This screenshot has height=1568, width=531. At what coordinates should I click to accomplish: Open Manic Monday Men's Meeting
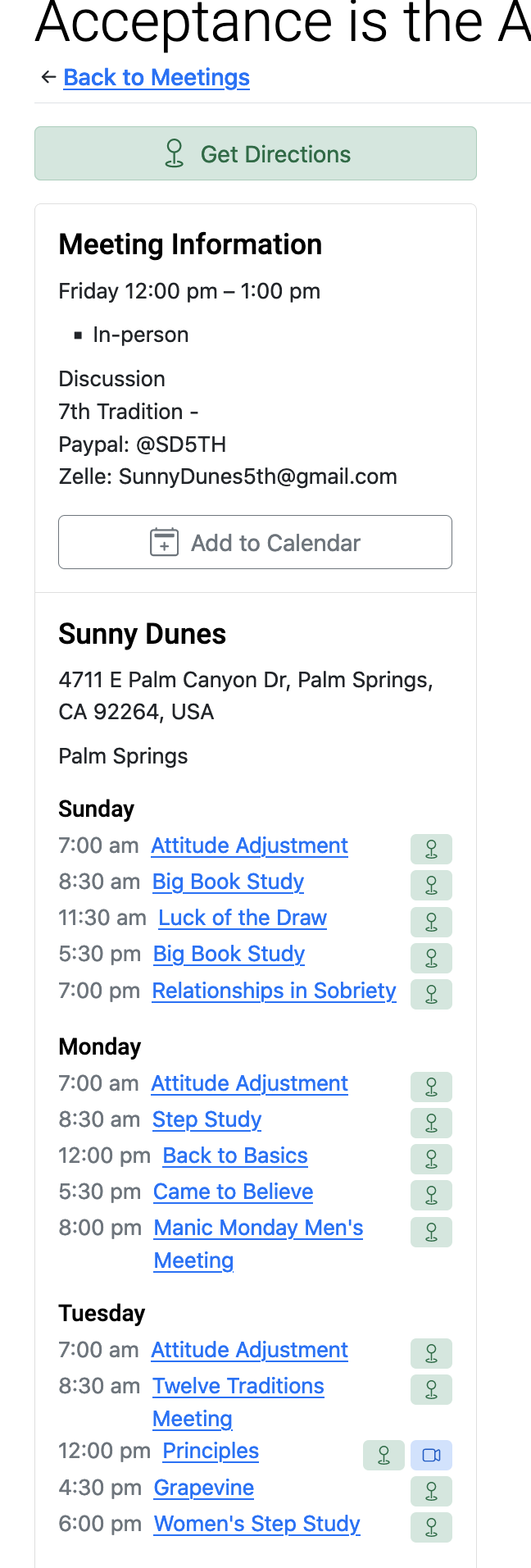coord(258,1228)
